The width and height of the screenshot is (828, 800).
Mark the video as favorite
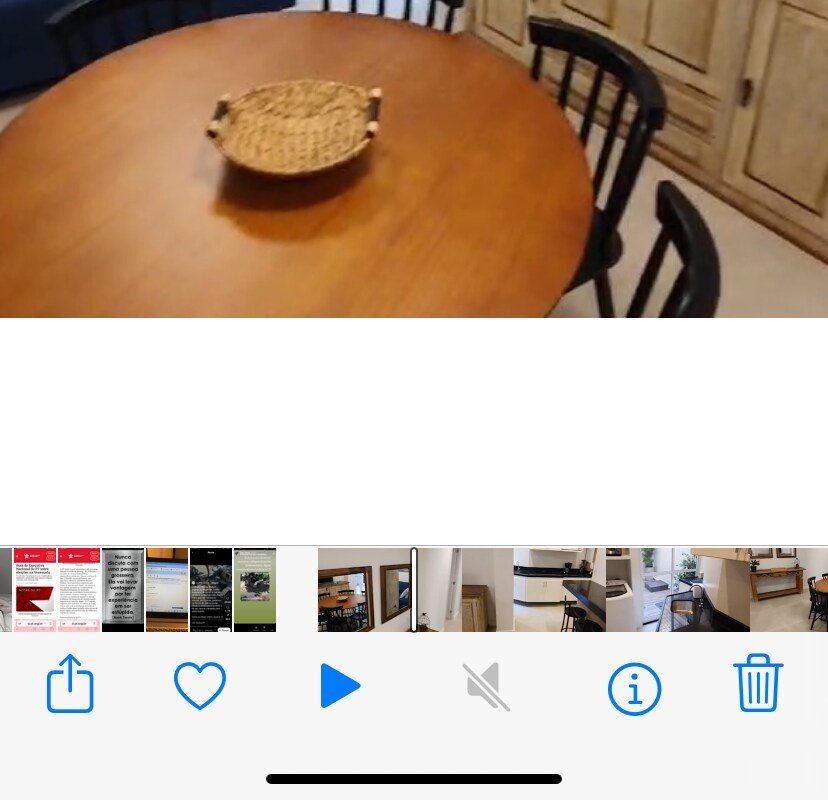tap(200, 685)
